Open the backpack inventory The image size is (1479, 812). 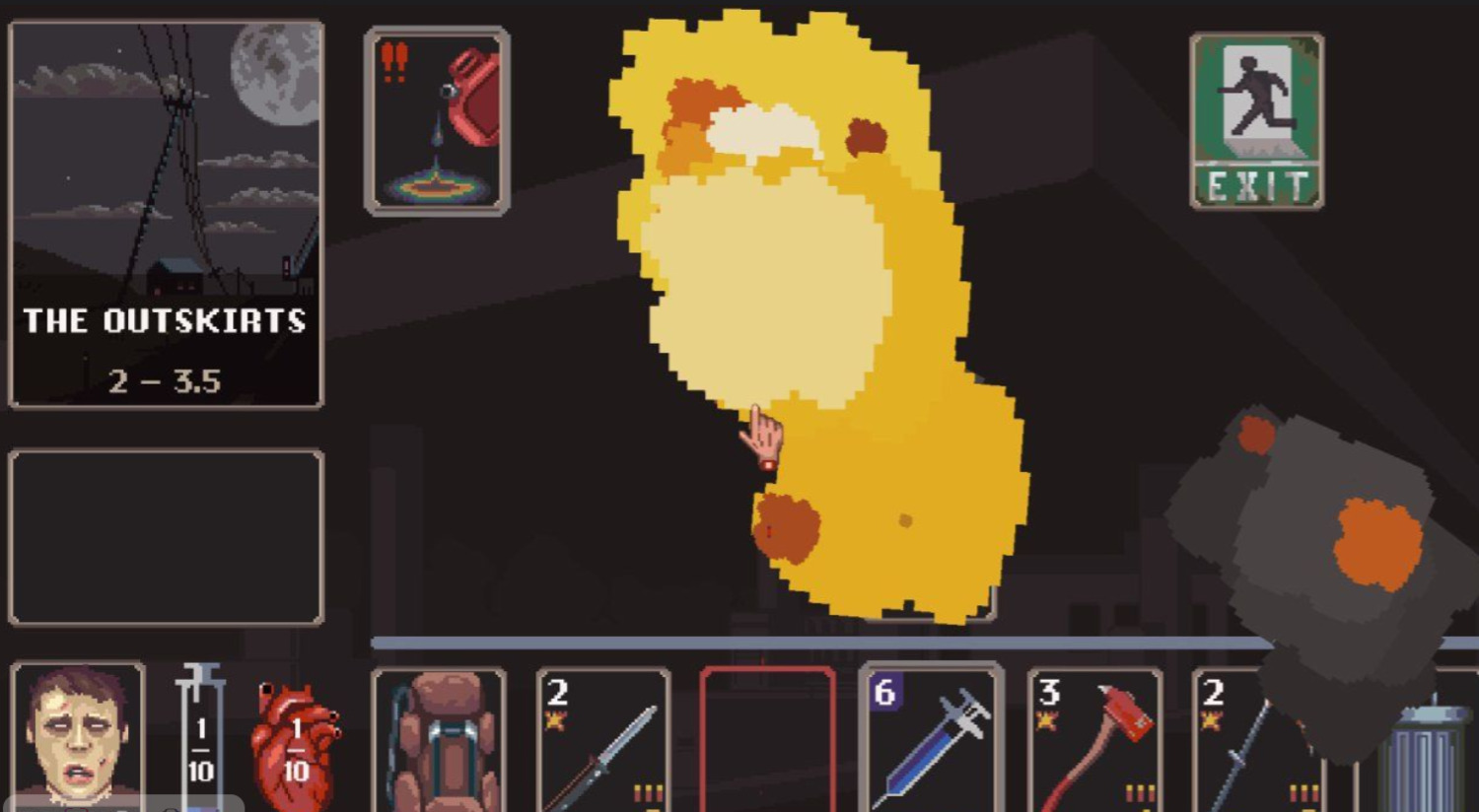439,741
